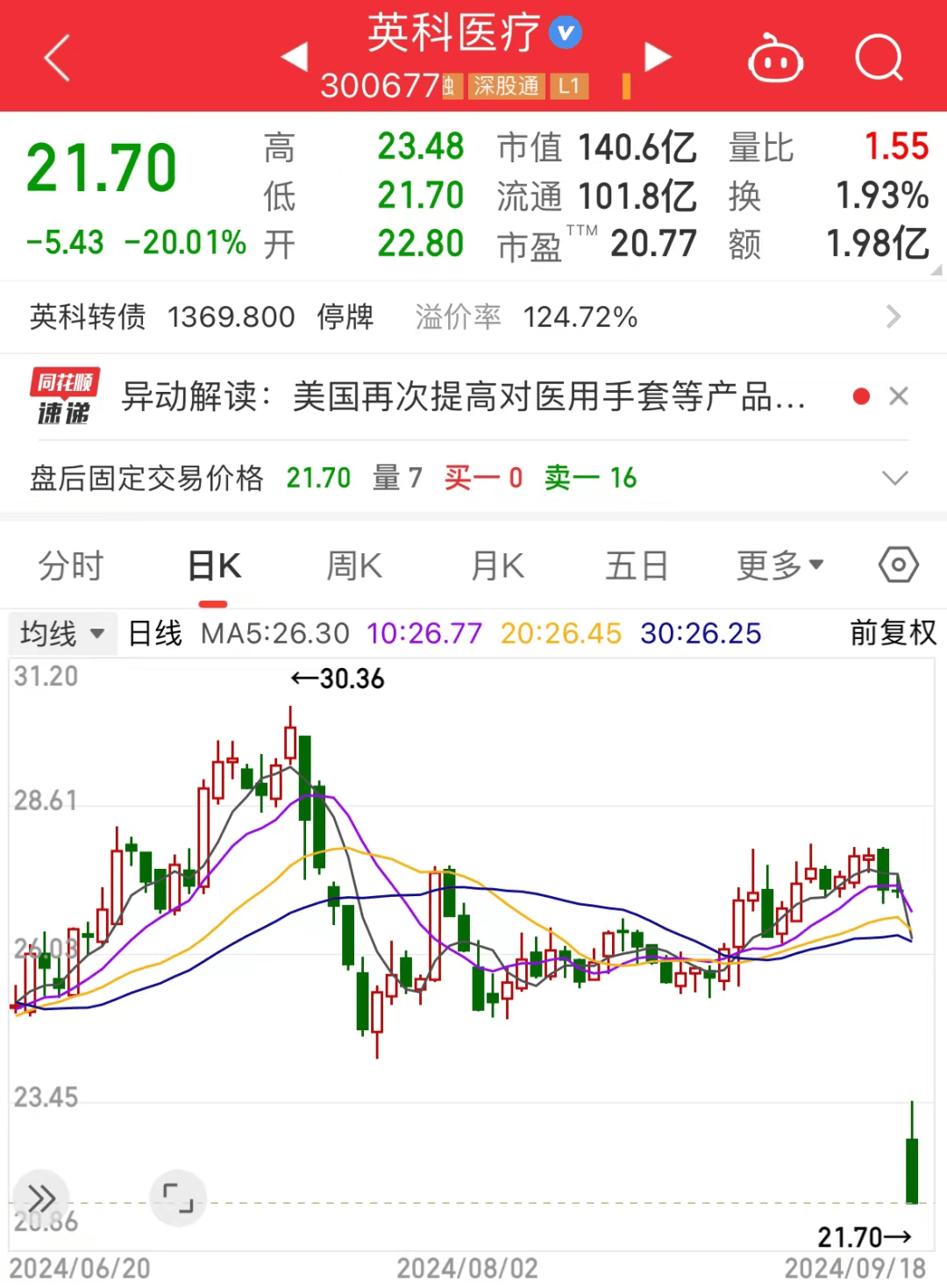Expand the 盘后固定交易价格 row
947x1288 pixels.
tap(894, 478)
